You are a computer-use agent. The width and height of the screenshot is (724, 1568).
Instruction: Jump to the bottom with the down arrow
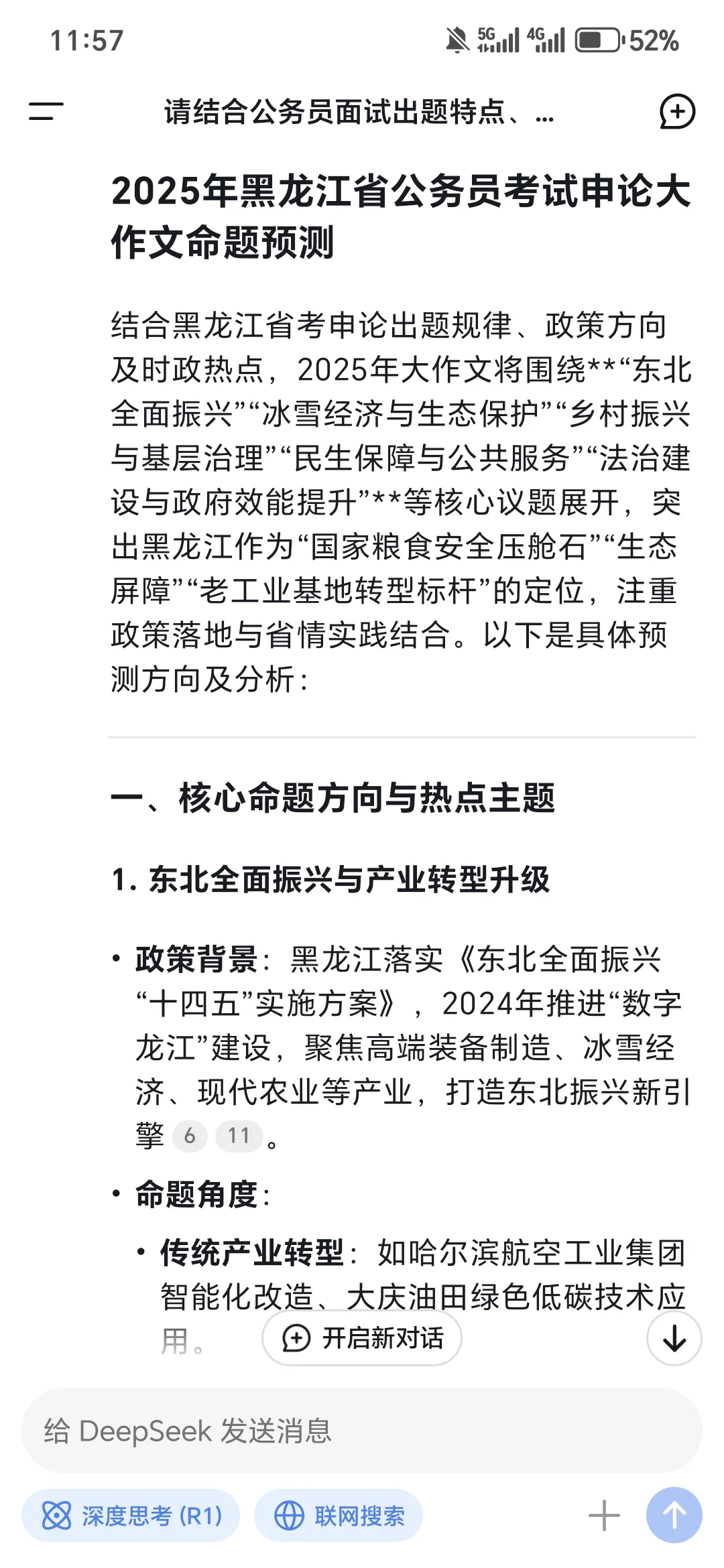coord(674,1339)
